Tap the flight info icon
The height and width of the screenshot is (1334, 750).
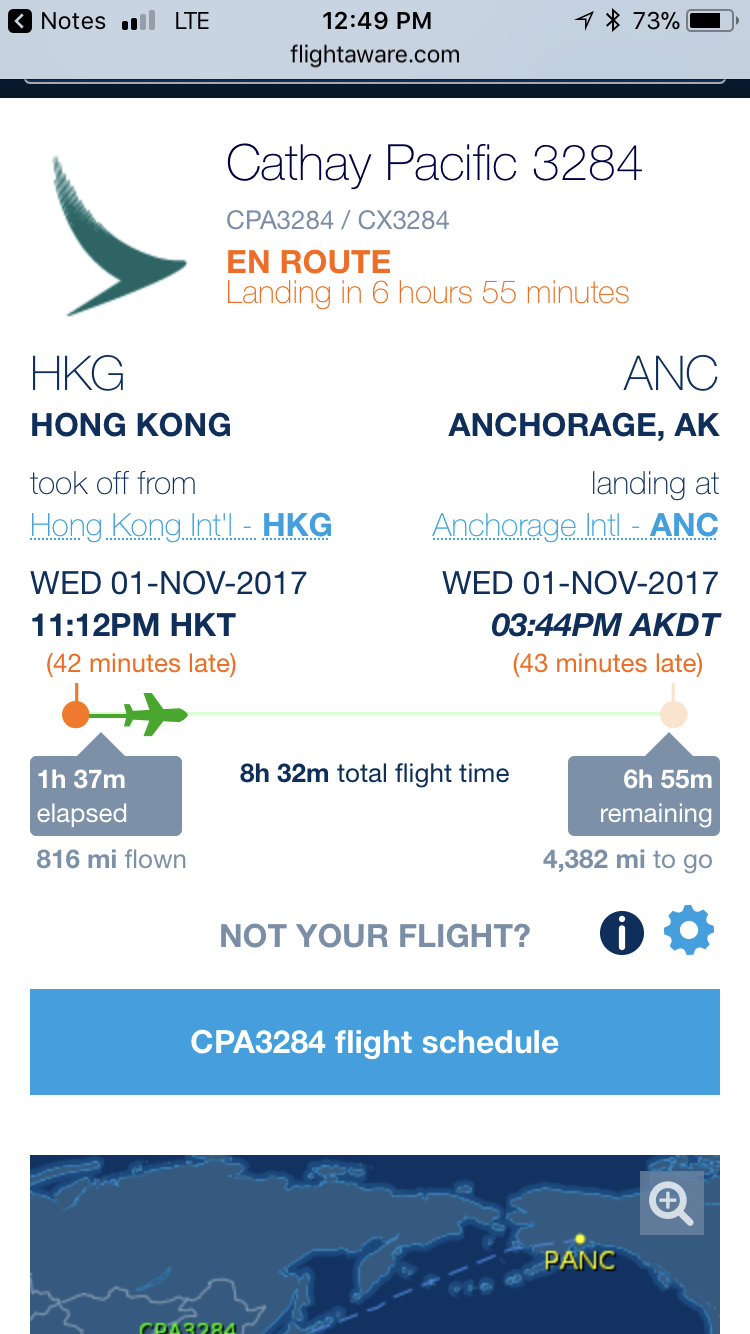pos(621,934)
